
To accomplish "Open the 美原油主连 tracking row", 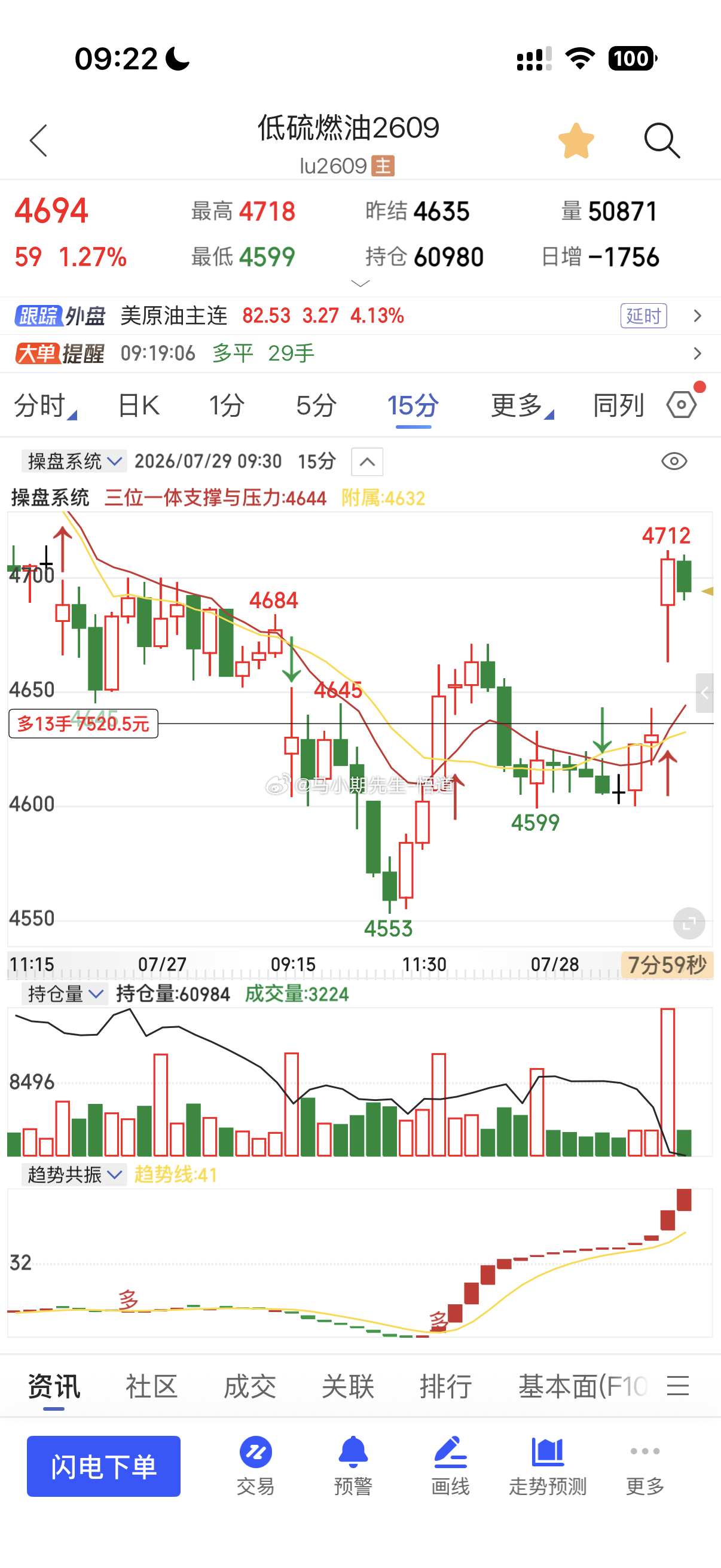I will [360, 316].
